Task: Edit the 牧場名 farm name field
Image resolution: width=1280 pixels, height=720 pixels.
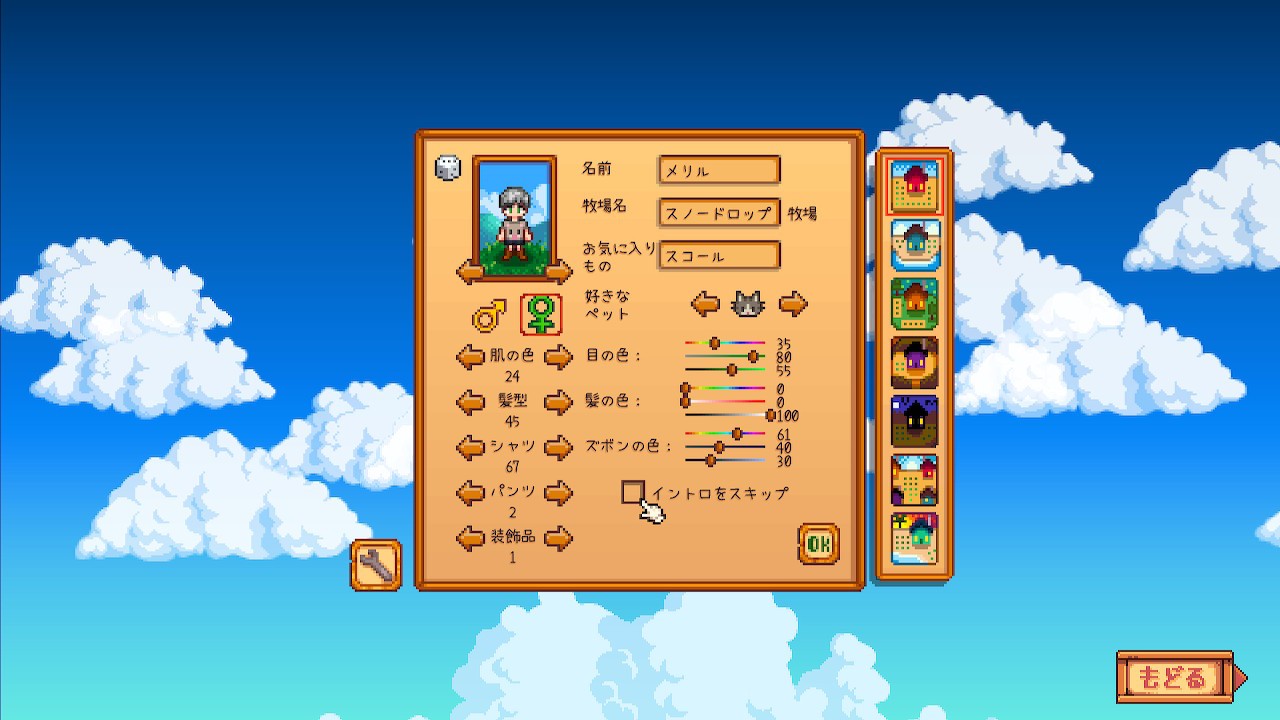Action: click(719, 213)
